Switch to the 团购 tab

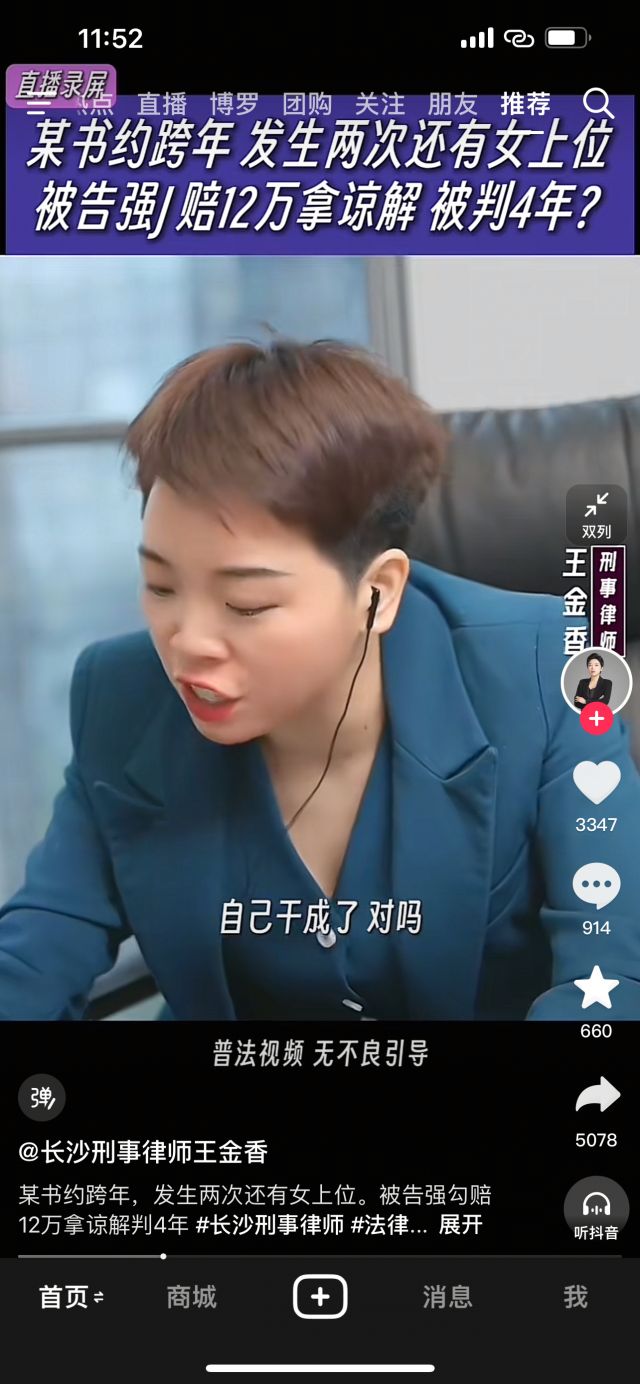coord(307,104)
